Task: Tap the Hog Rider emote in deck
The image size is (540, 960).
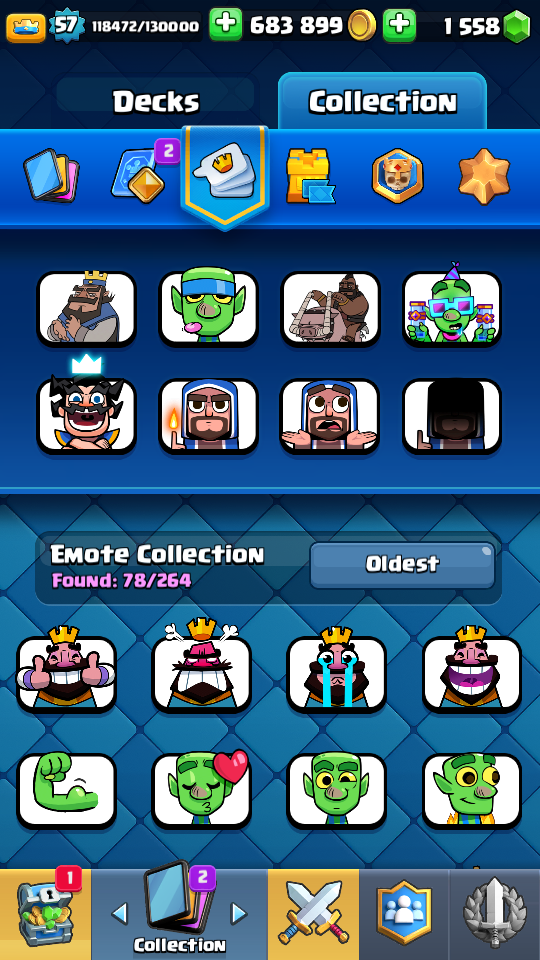Action: pos(331,309)
